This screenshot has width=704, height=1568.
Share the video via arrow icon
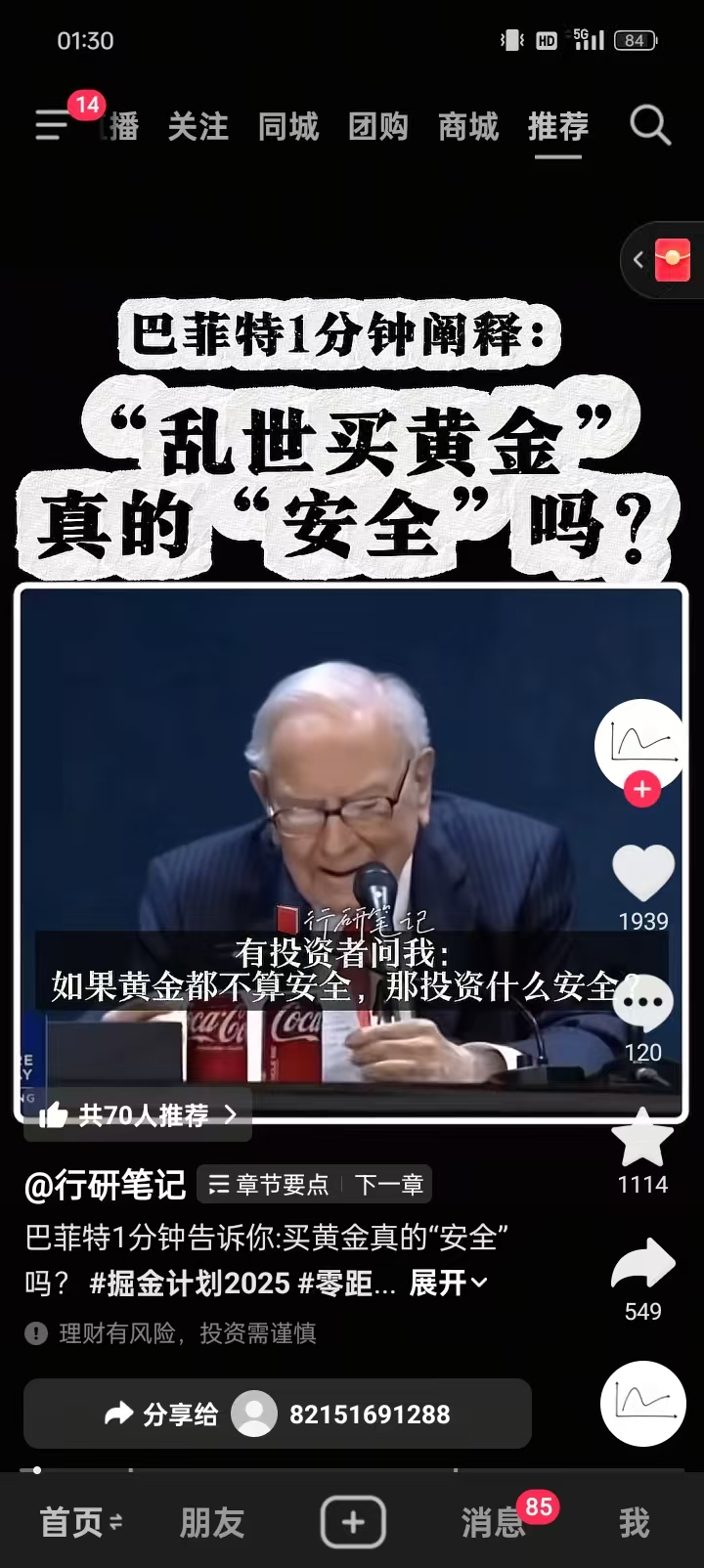pos(642,1265)
